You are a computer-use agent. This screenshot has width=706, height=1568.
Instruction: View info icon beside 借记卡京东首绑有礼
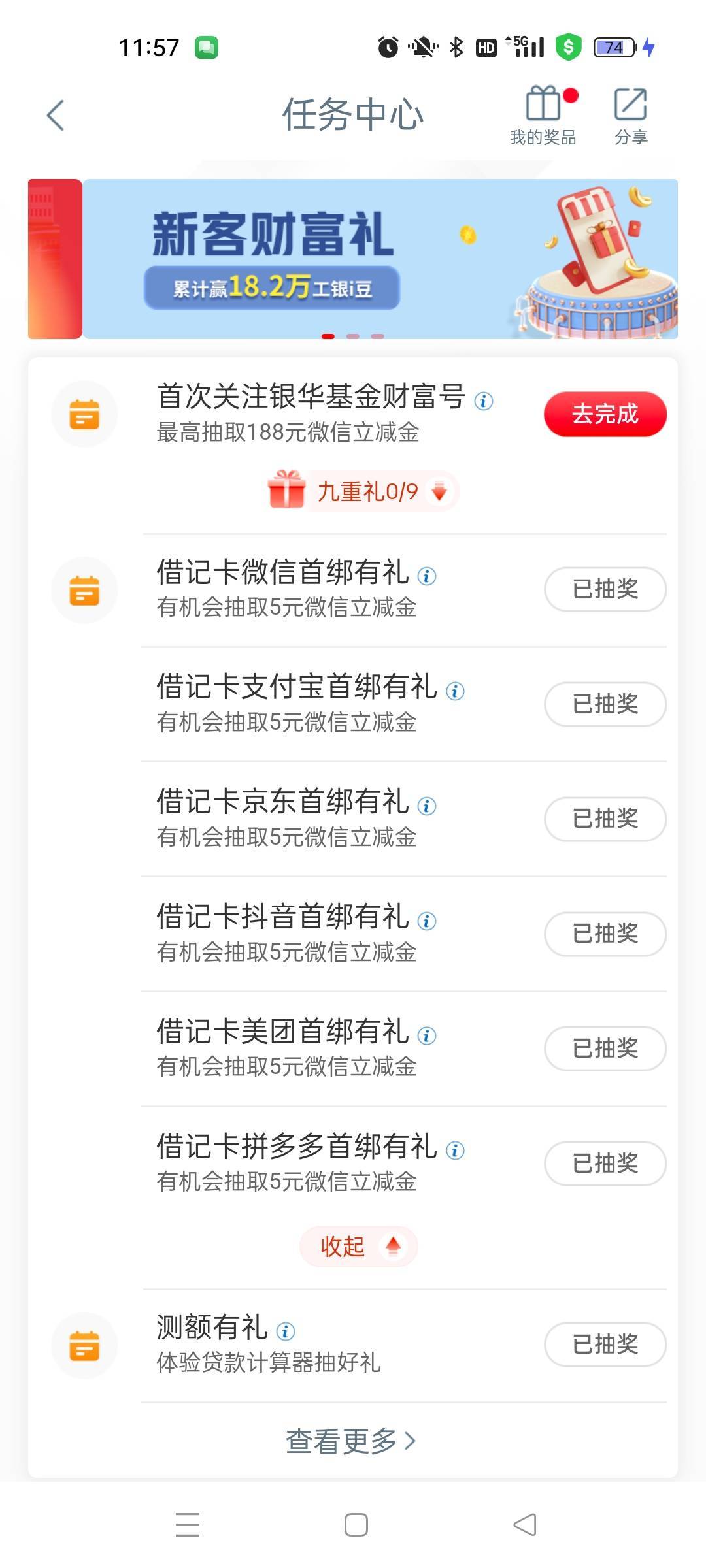pos(427,806)
